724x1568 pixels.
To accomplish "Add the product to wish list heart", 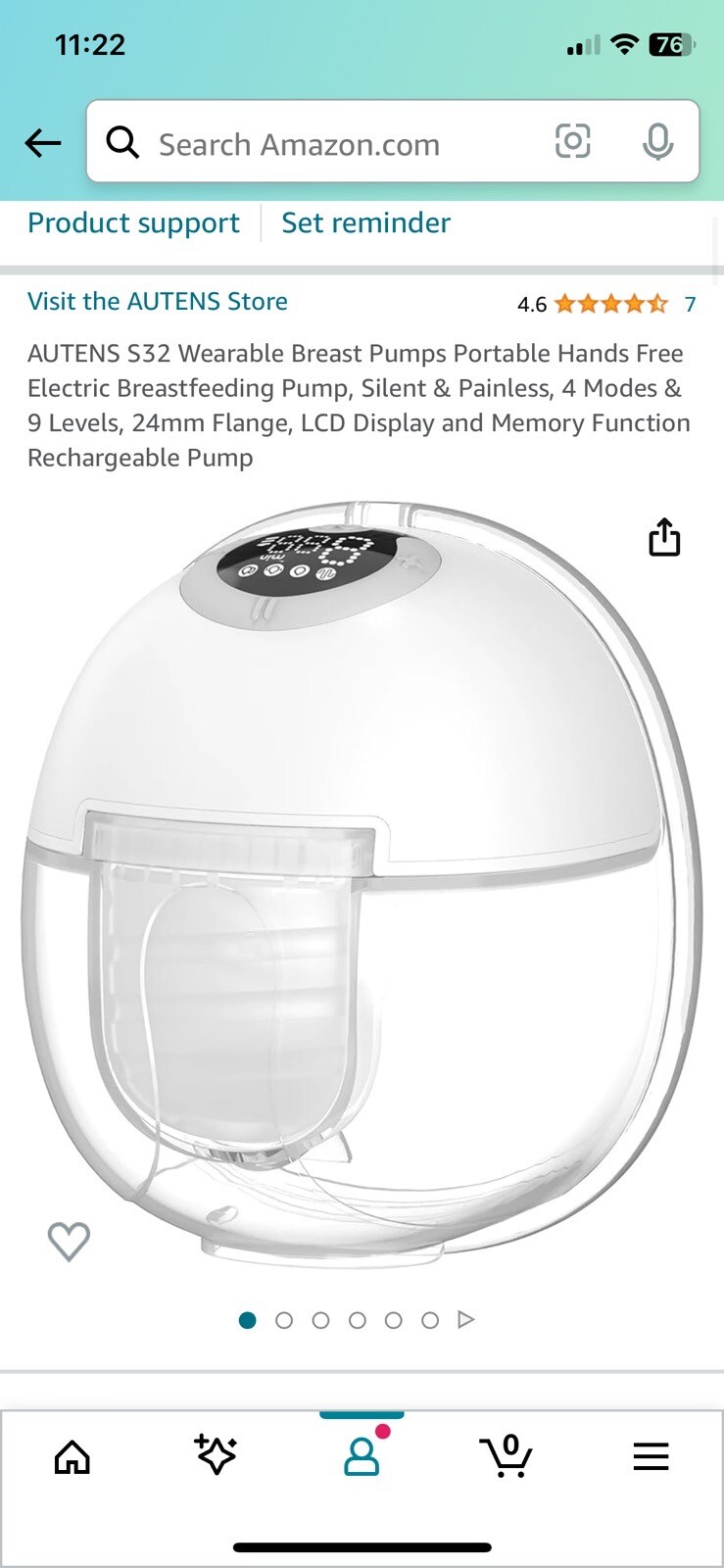I will coord(69,1241).
